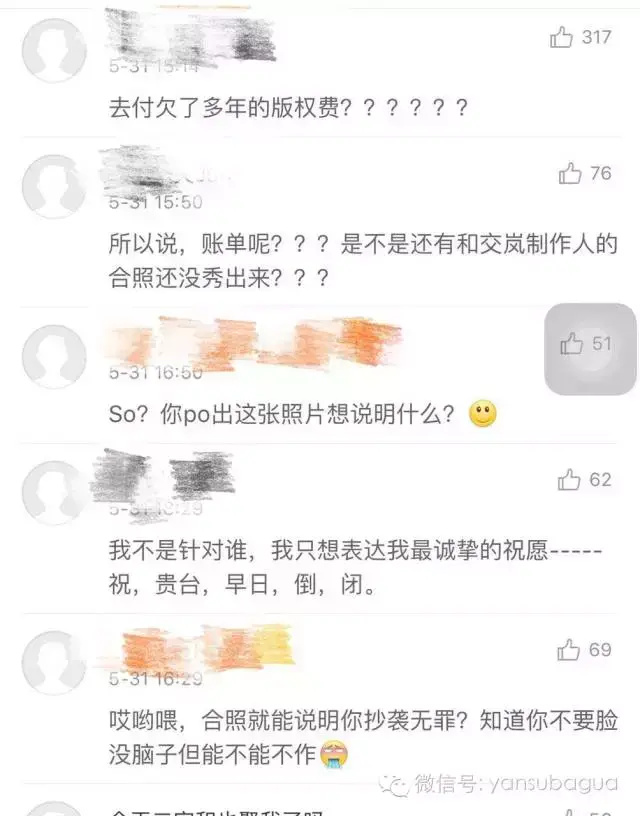Like the comment with 69 likes
640x816 pixels.
tap(570, 651)
